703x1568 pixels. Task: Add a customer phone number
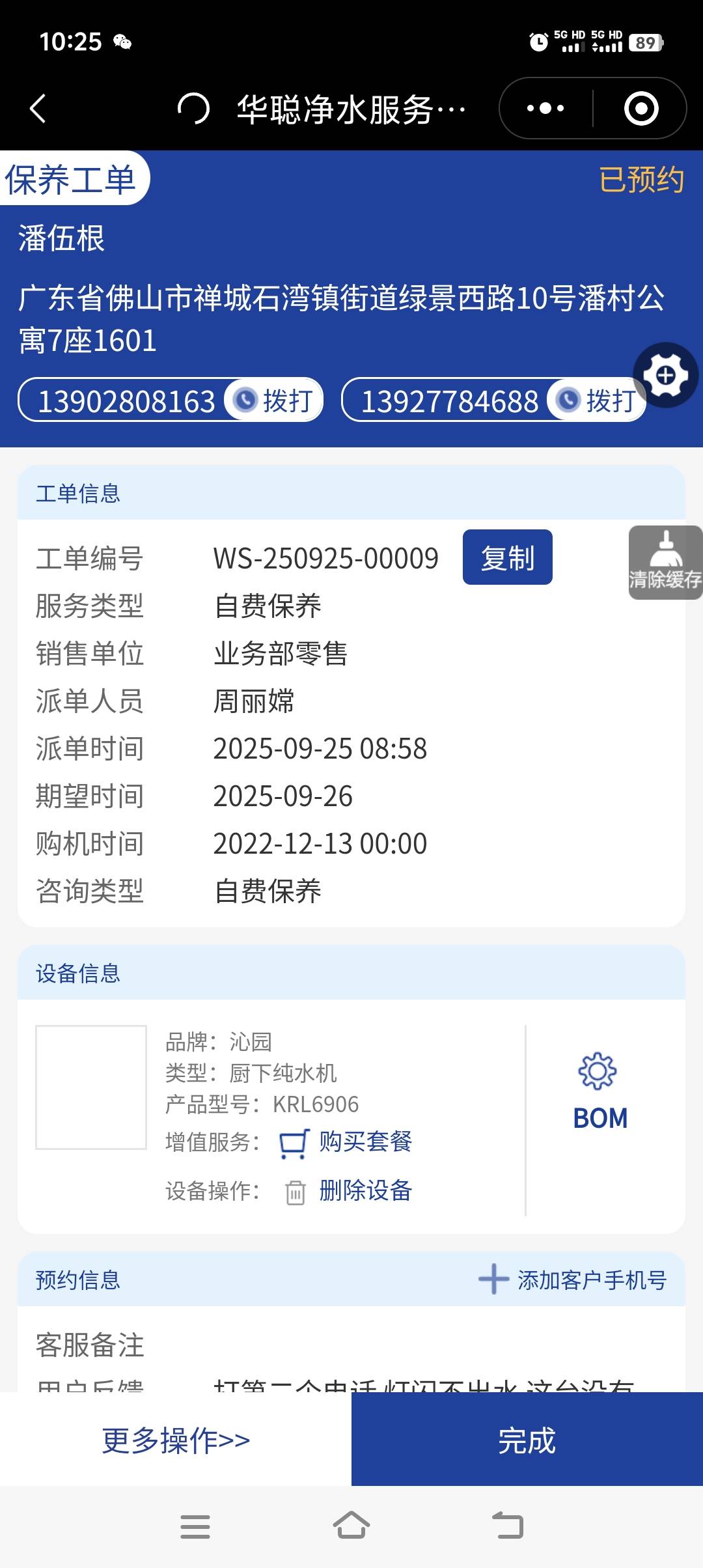[573, 1280]
